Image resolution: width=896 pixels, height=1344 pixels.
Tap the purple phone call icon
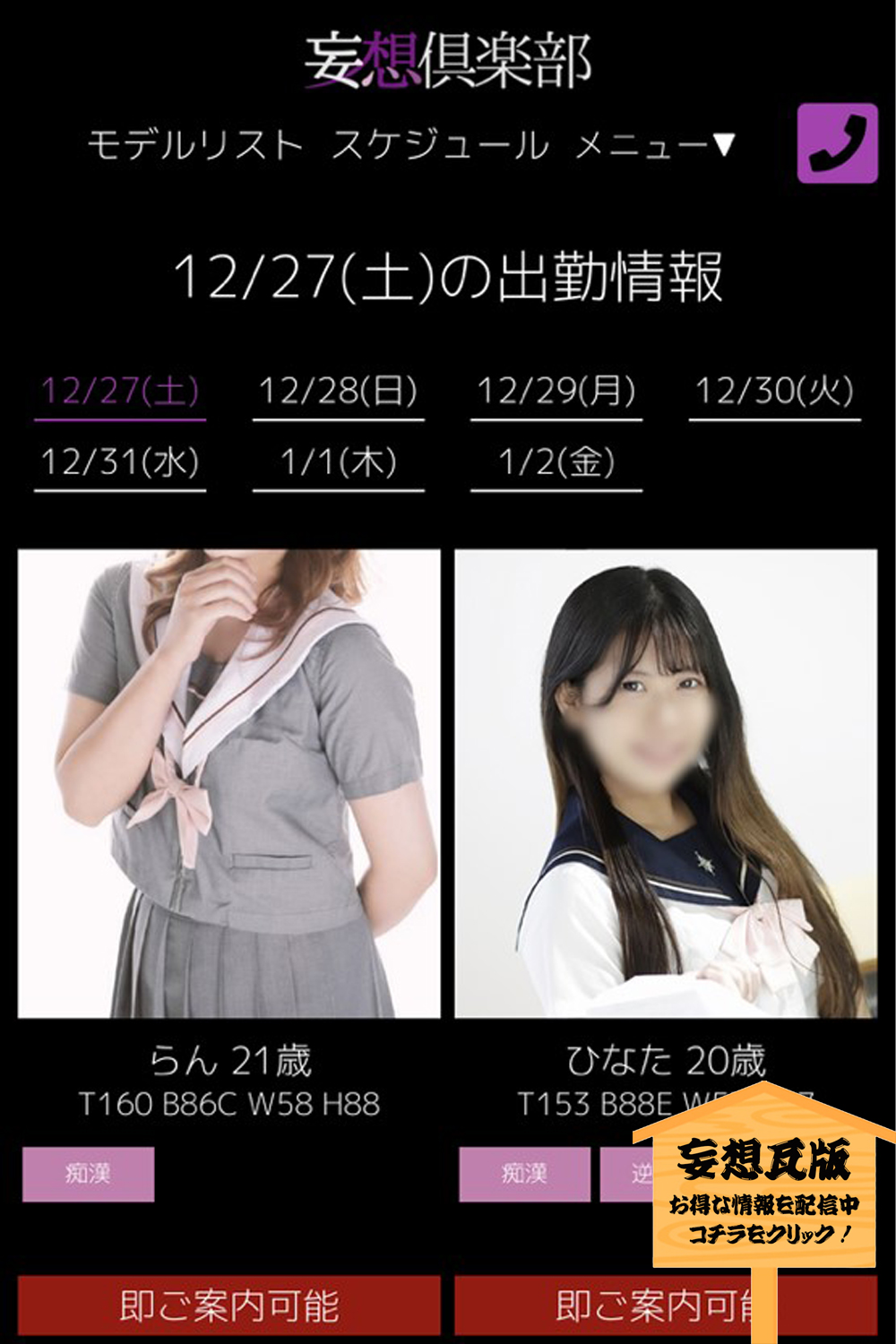tap(837, 143)
